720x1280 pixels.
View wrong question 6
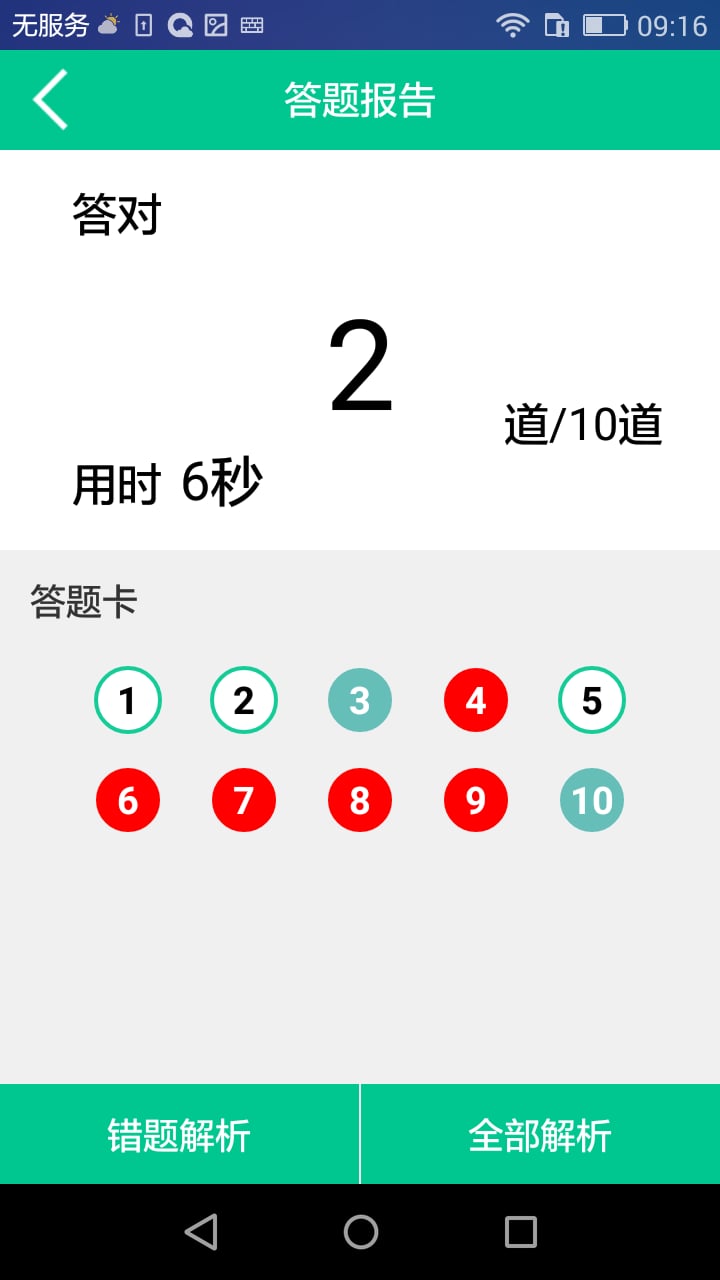coord(128,800)
